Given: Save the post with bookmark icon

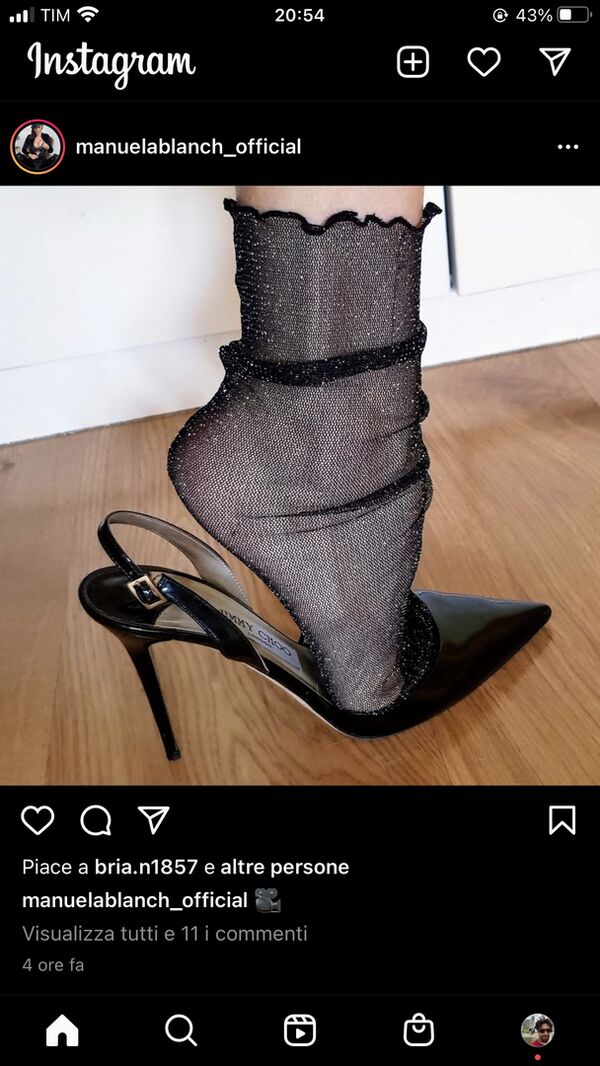Looking at the screenshot, I should pyautogui.click(x=562, y=820).
